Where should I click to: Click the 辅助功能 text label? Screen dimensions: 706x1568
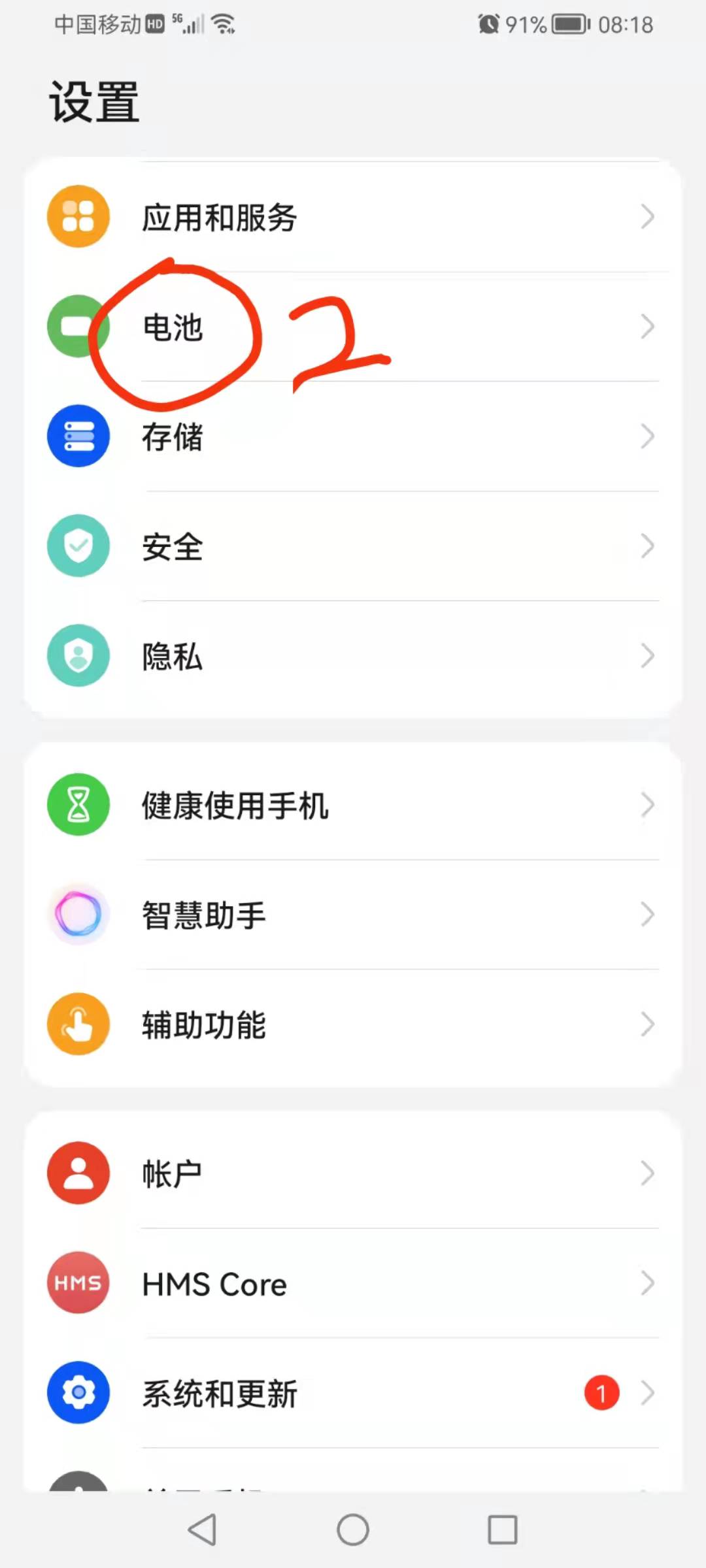tap(204, 1024)
